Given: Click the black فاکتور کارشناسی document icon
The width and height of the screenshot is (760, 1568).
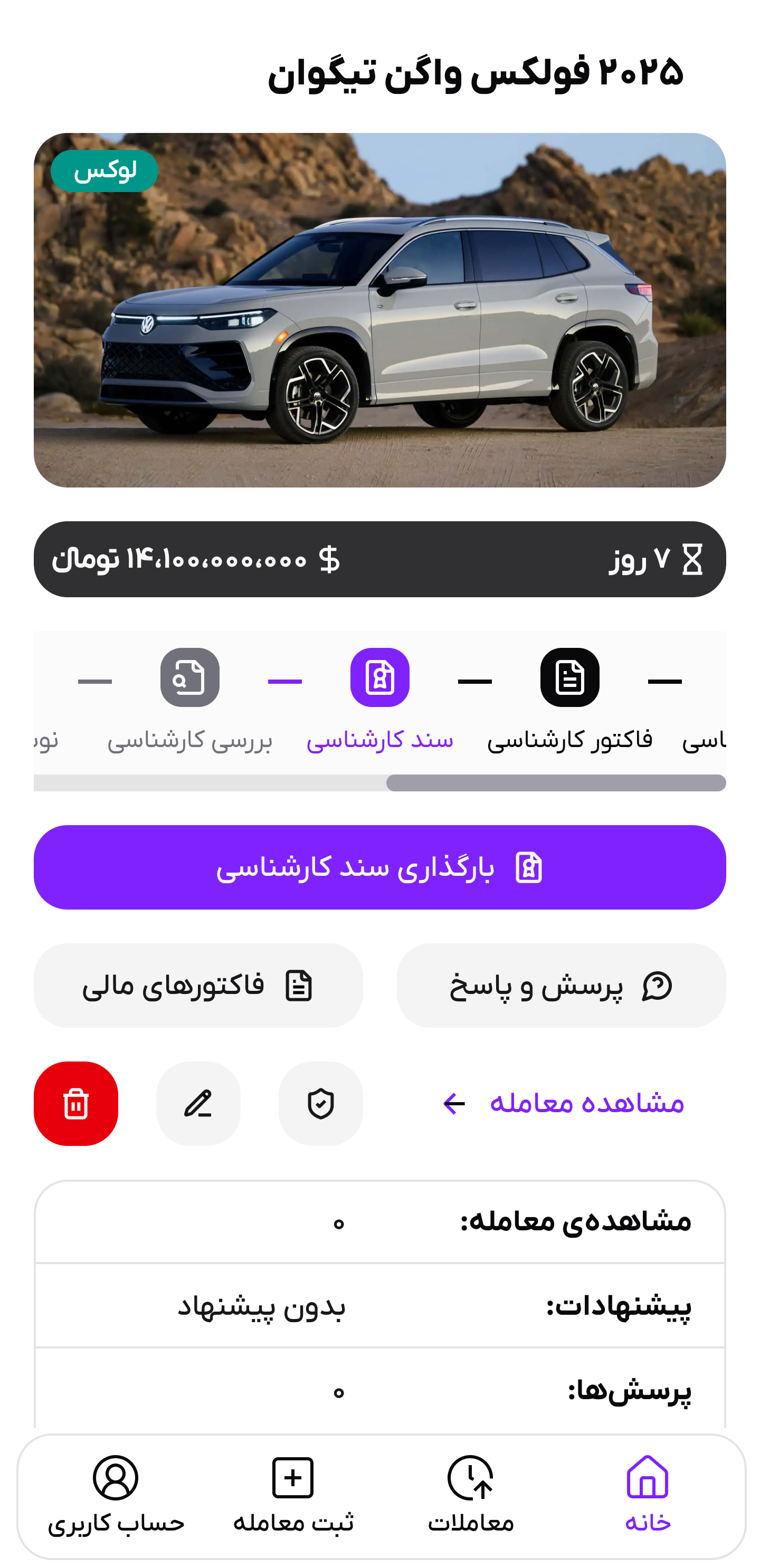Looking at the screenshot, I should coord(570,677).
